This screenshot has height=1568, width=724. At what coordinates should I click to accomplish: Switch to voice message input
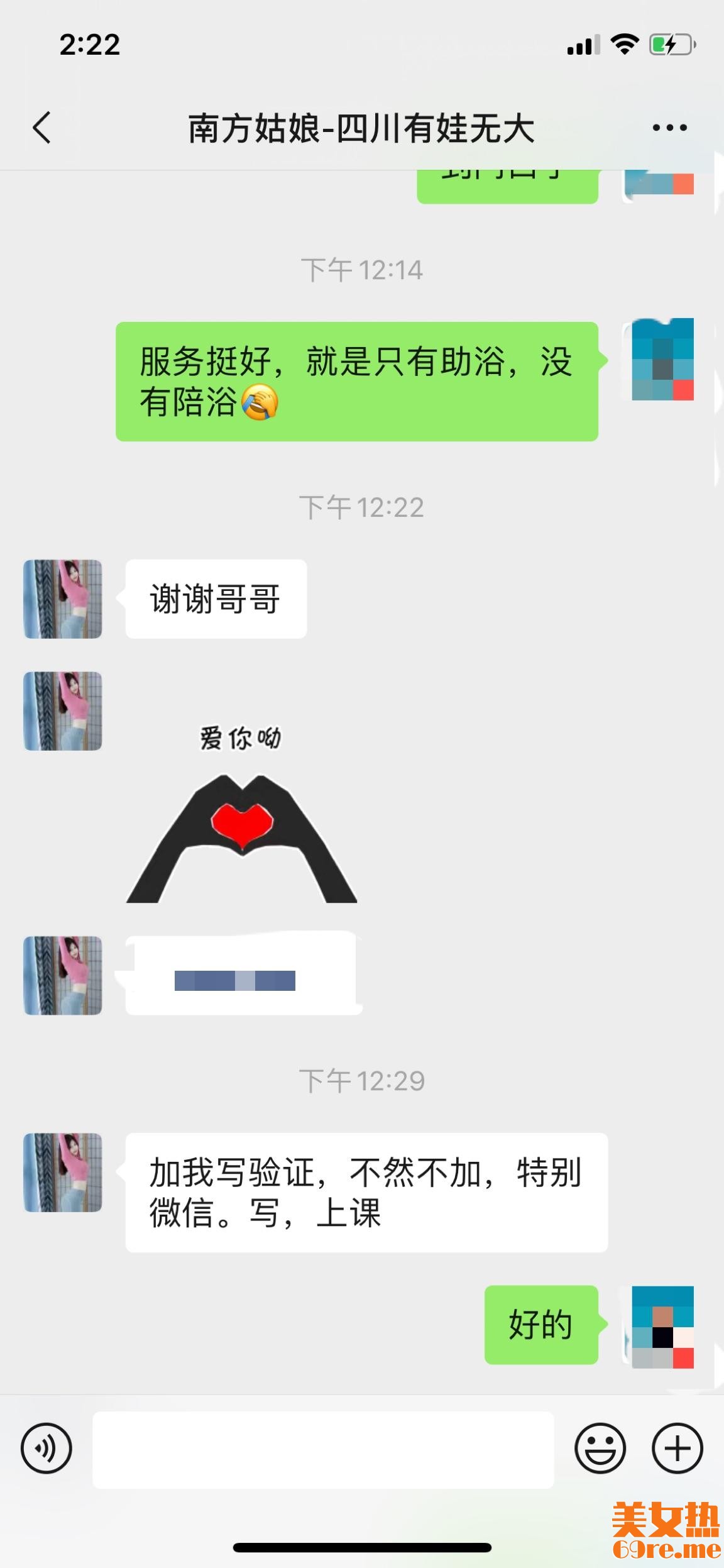[x=47, y=1448]
